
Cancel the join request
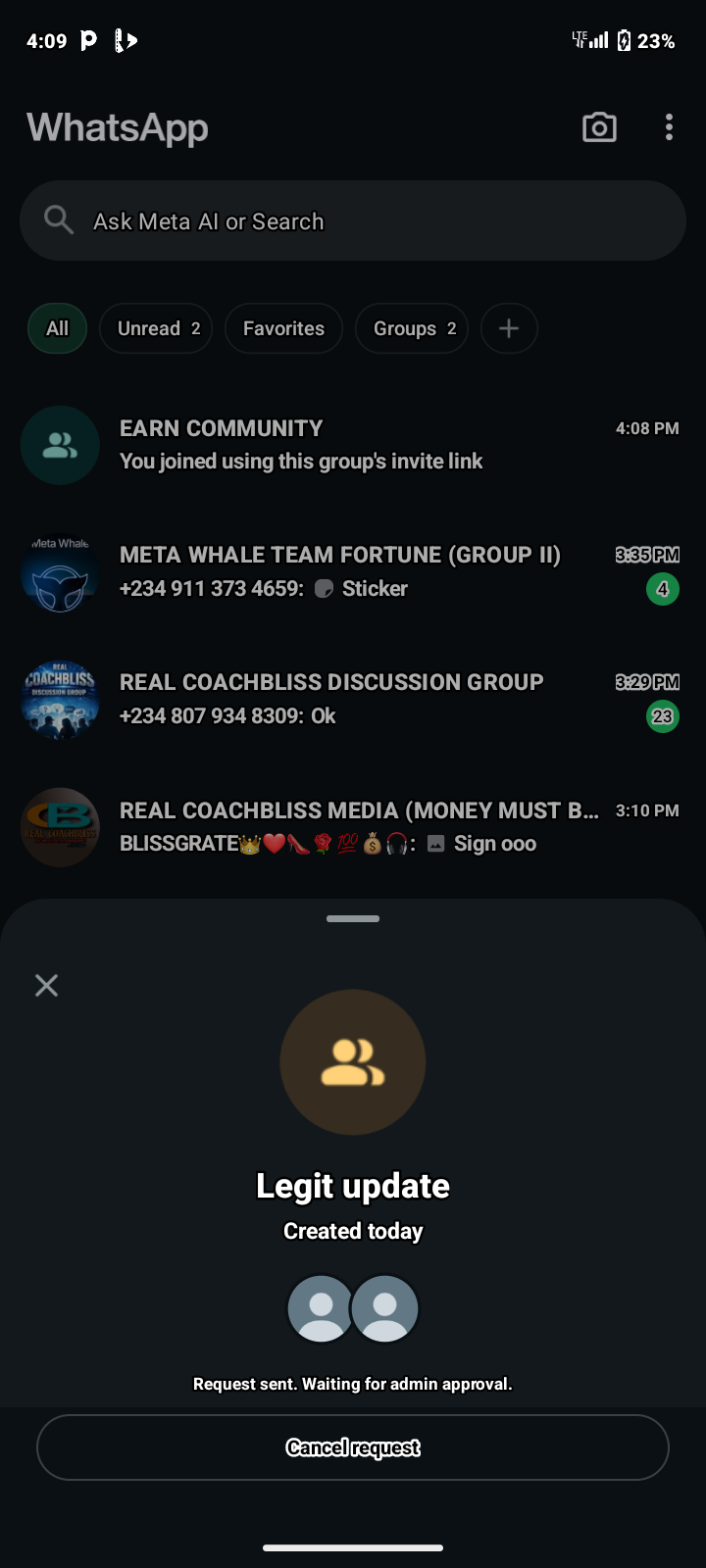pos(353,1447)
